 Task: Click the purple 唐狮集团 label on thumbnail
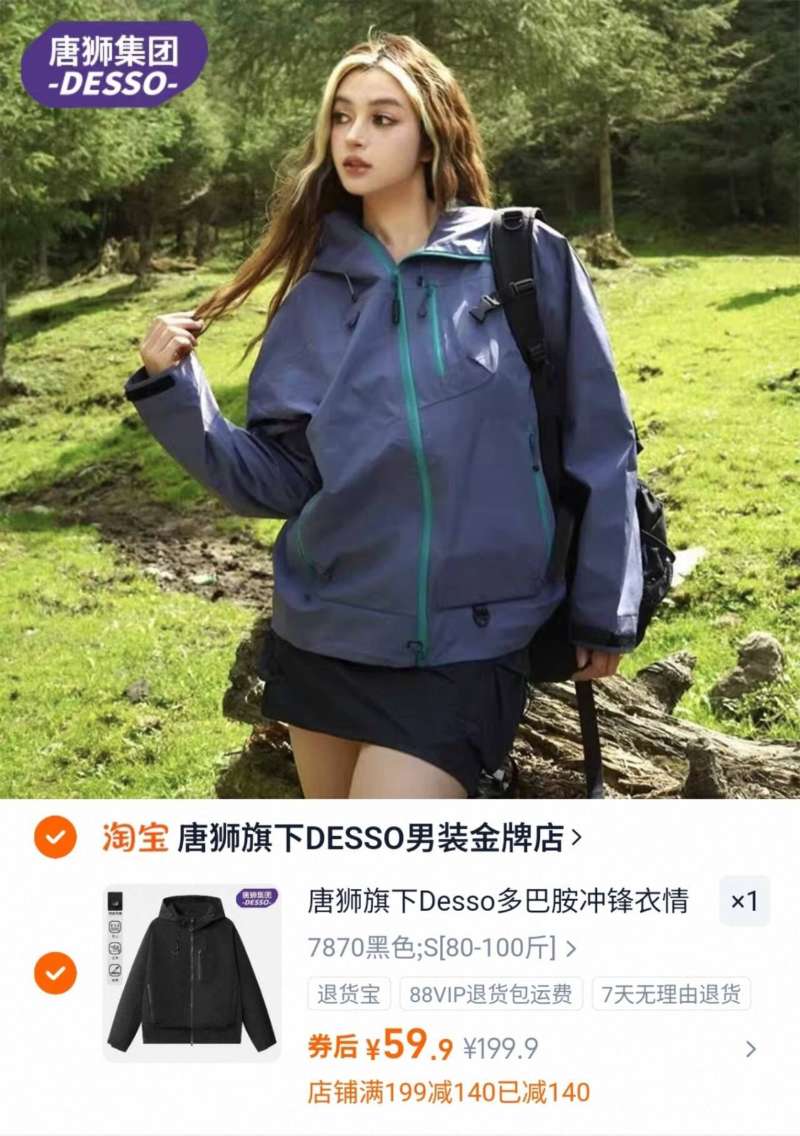coord(255,898)
